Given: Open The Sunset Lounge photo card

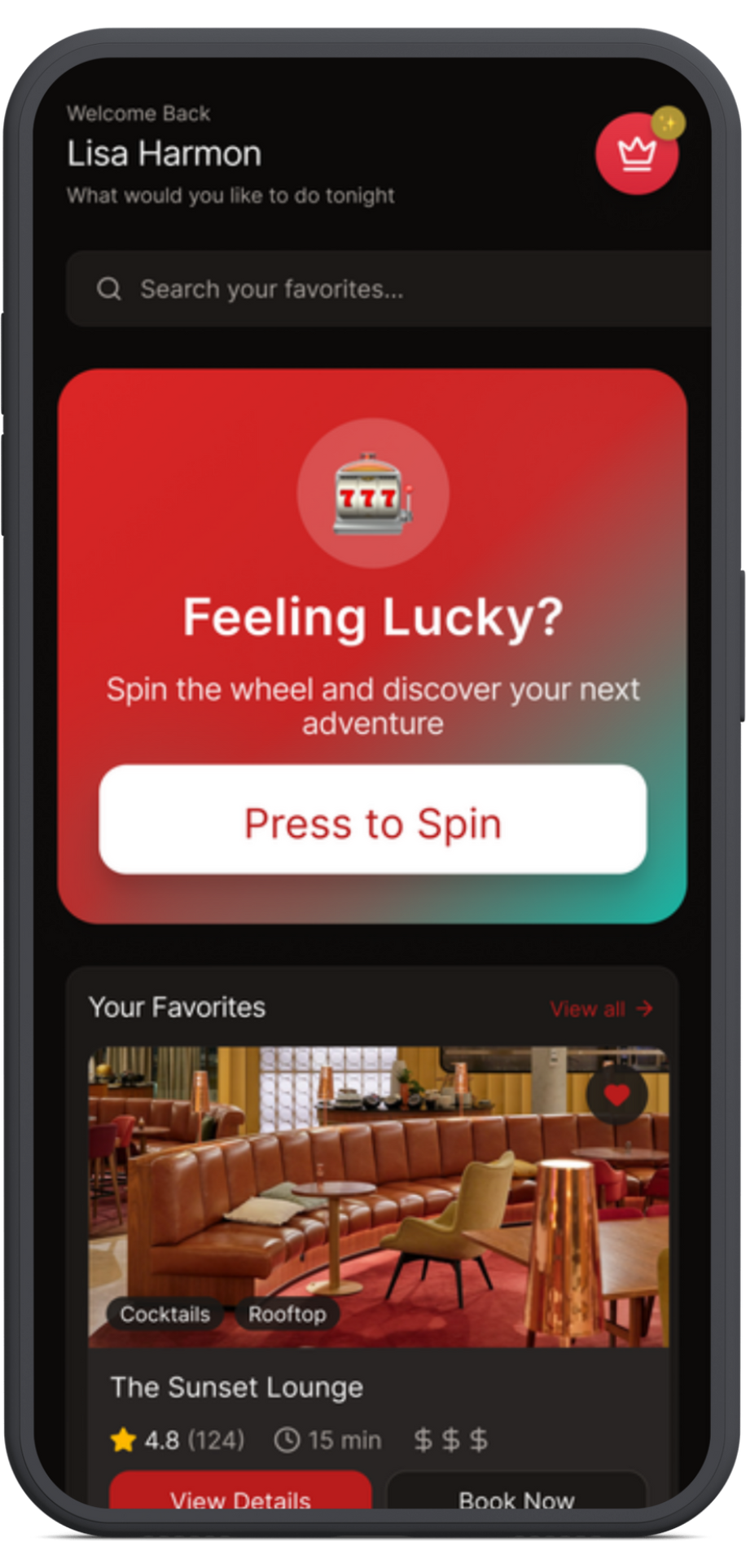Looking at the screenshot, I should (378, 1197).
